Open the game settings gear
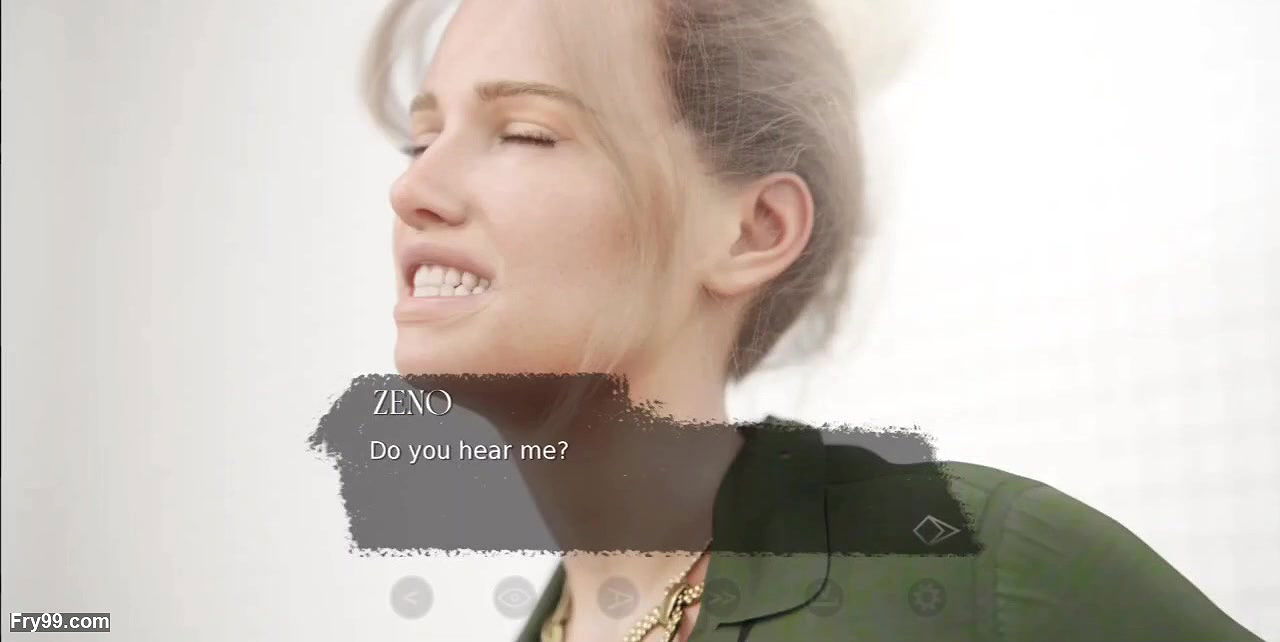Screen dimensions: 1280x642 coord(927,598)
